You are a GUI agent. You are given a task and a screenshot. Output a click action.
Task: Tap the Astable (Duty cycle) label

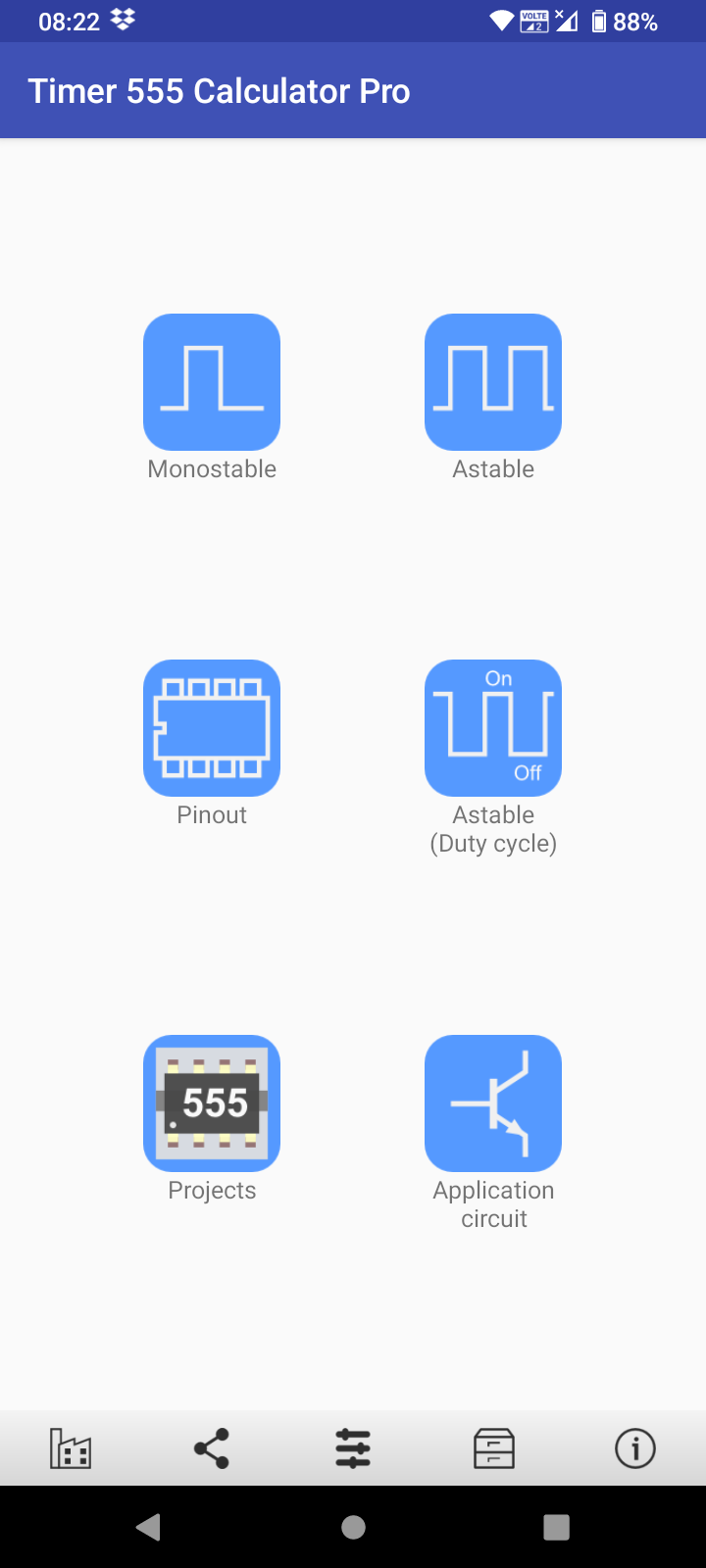[x=492, y=828]
